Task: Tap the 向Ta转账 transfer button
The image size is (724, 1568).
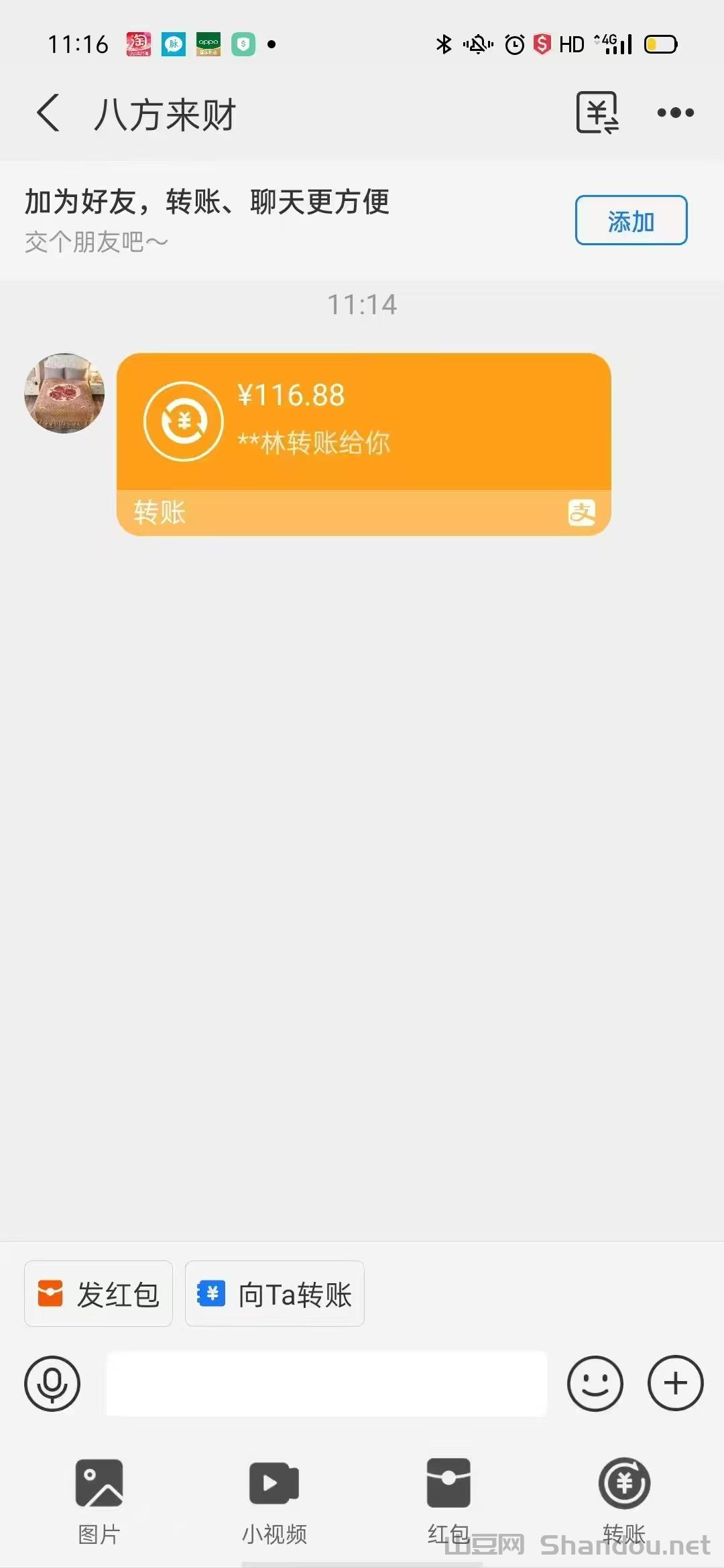Action: [274, 1293]
